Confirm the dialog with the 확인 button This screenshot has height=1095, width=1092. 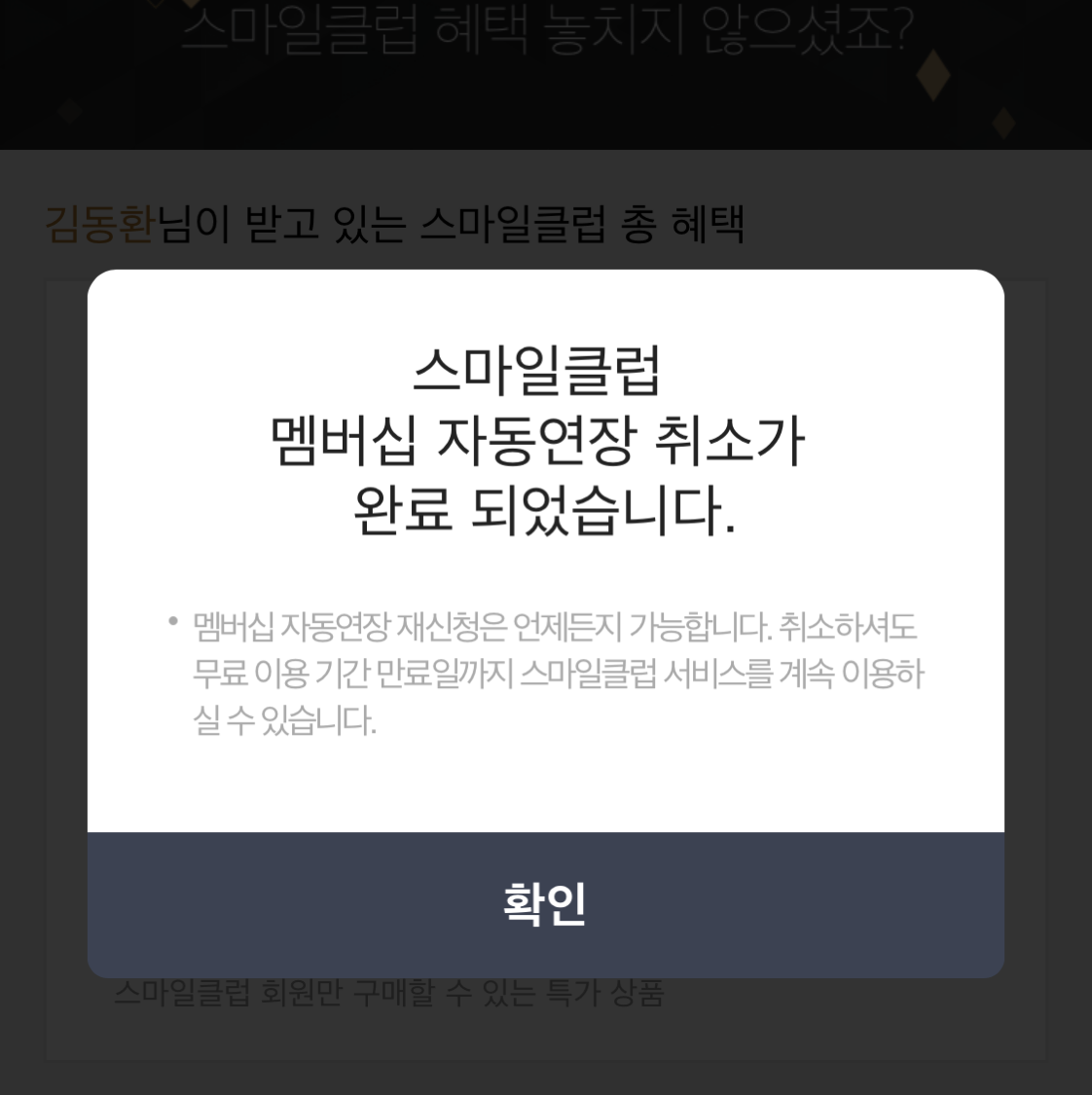pos(545,904)
